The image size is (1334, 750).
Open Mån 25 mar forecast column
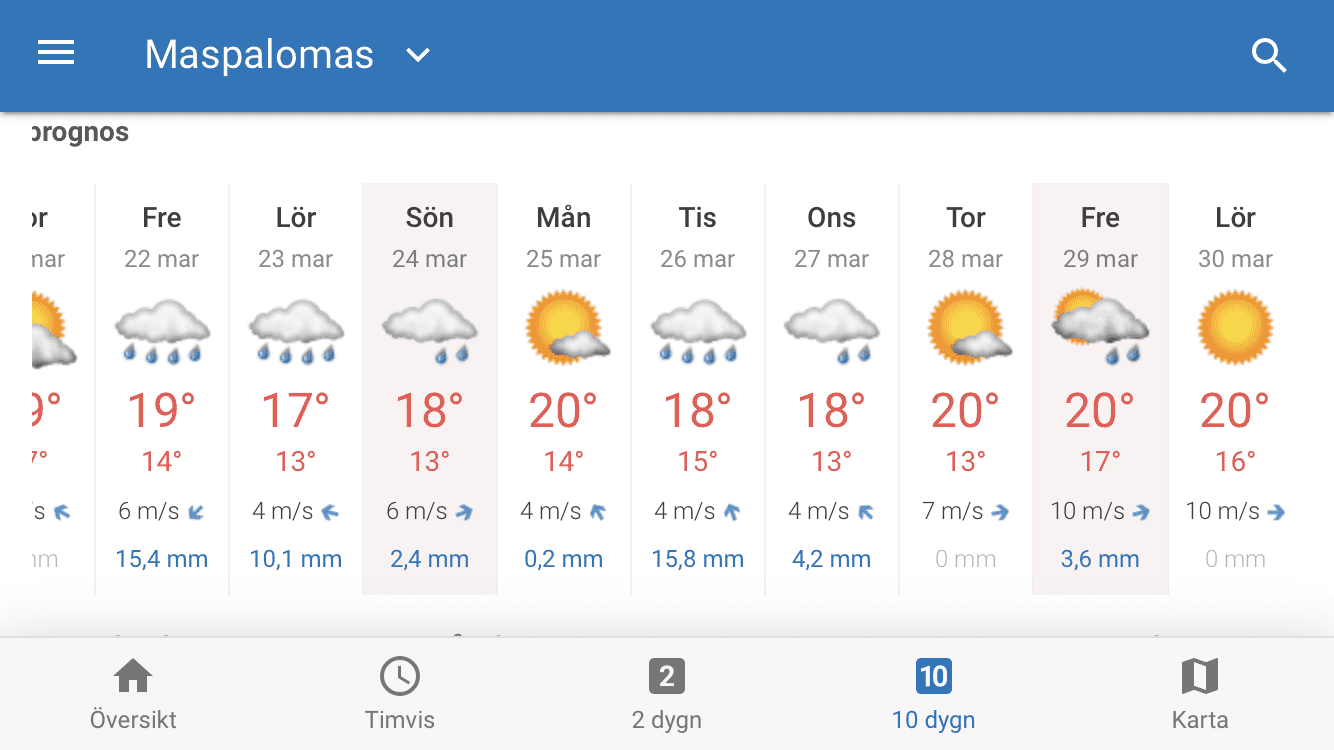point(564,389)
